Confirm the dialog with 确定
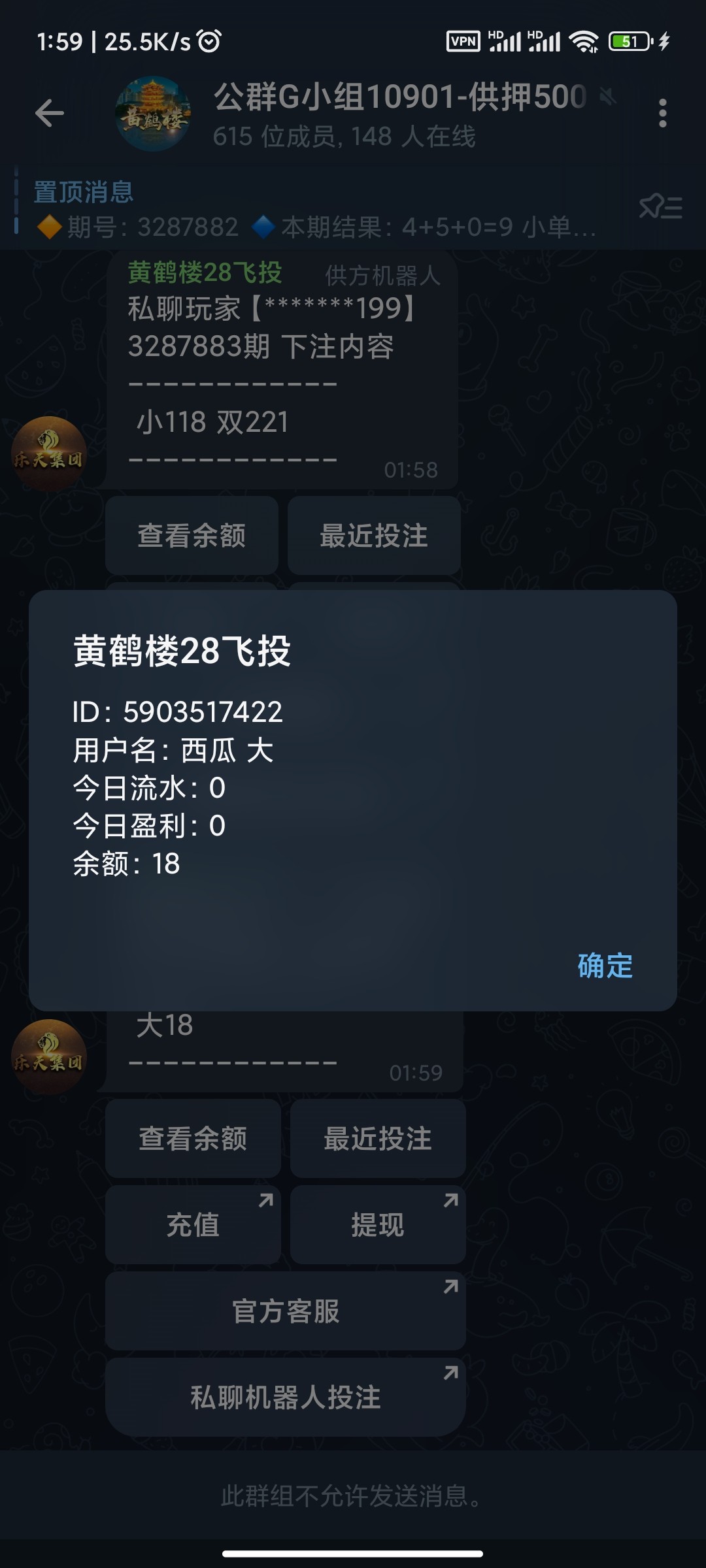 coord(605,966)
